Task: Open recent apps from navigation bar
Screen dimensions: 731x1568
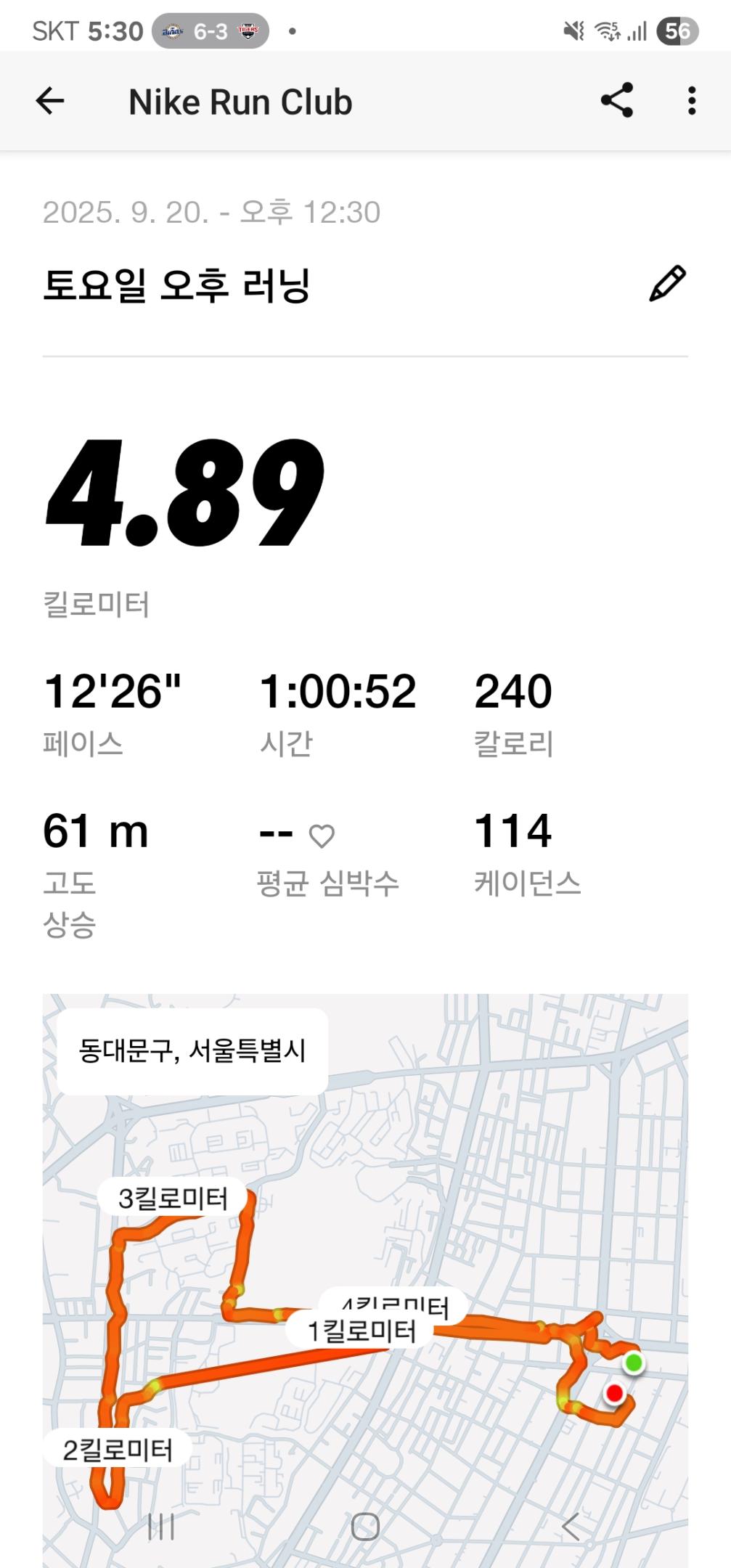Action: [161, 1527]
